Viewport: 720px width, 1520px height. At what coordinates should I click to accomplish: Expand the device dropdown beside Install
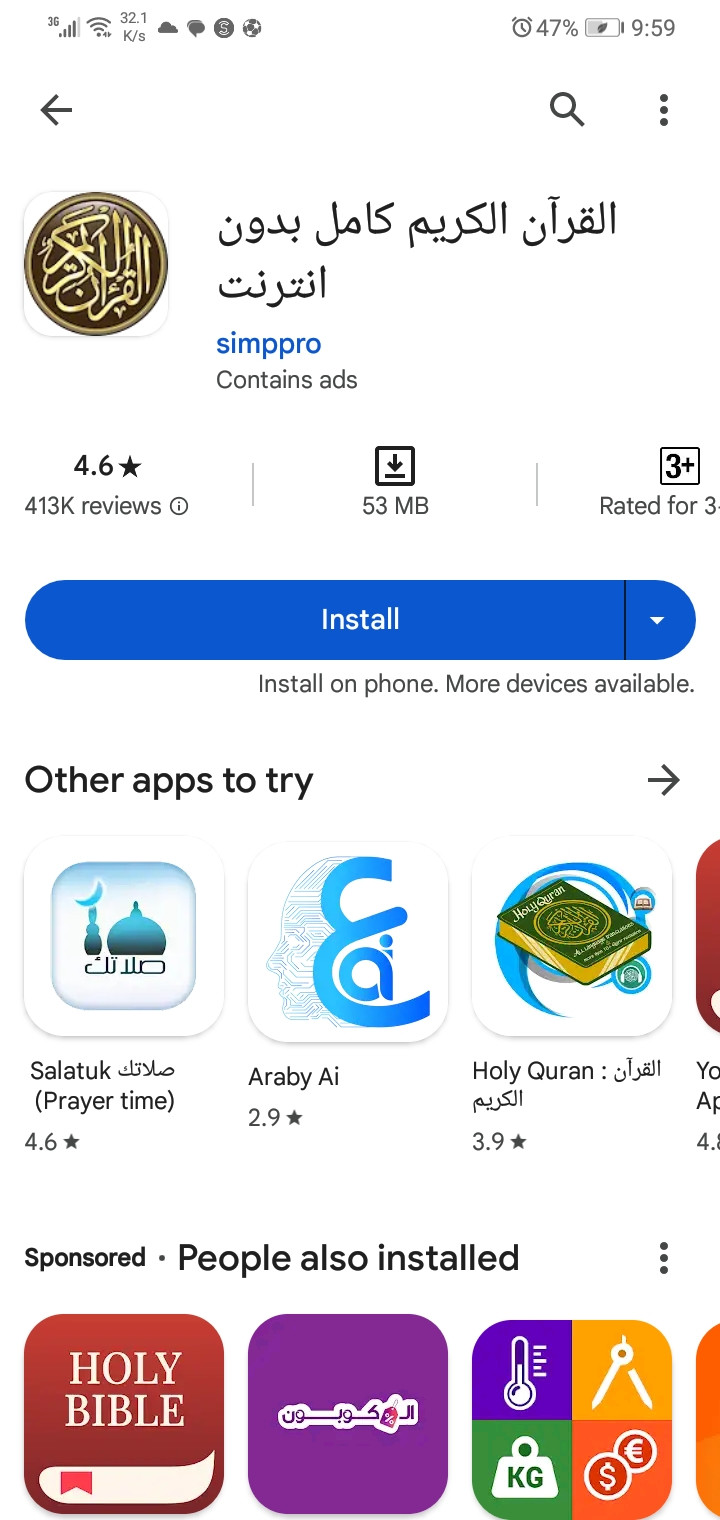click(658, 620)
